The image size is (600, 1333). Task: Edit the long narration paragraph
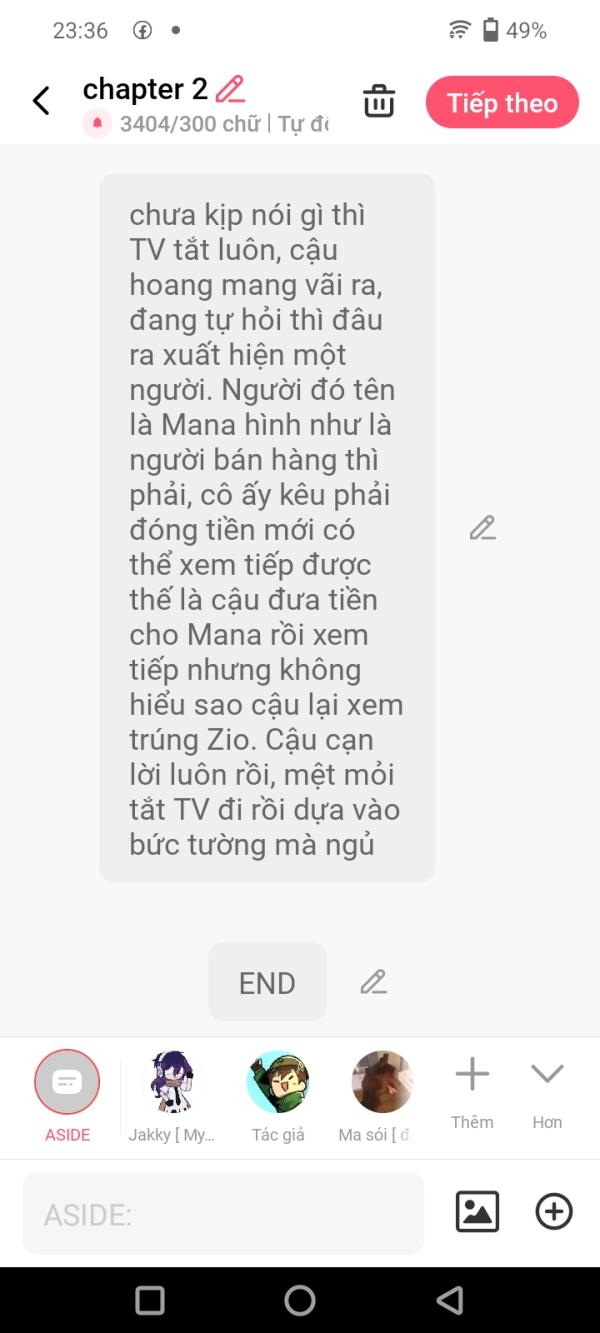click(x=483, y=528)
